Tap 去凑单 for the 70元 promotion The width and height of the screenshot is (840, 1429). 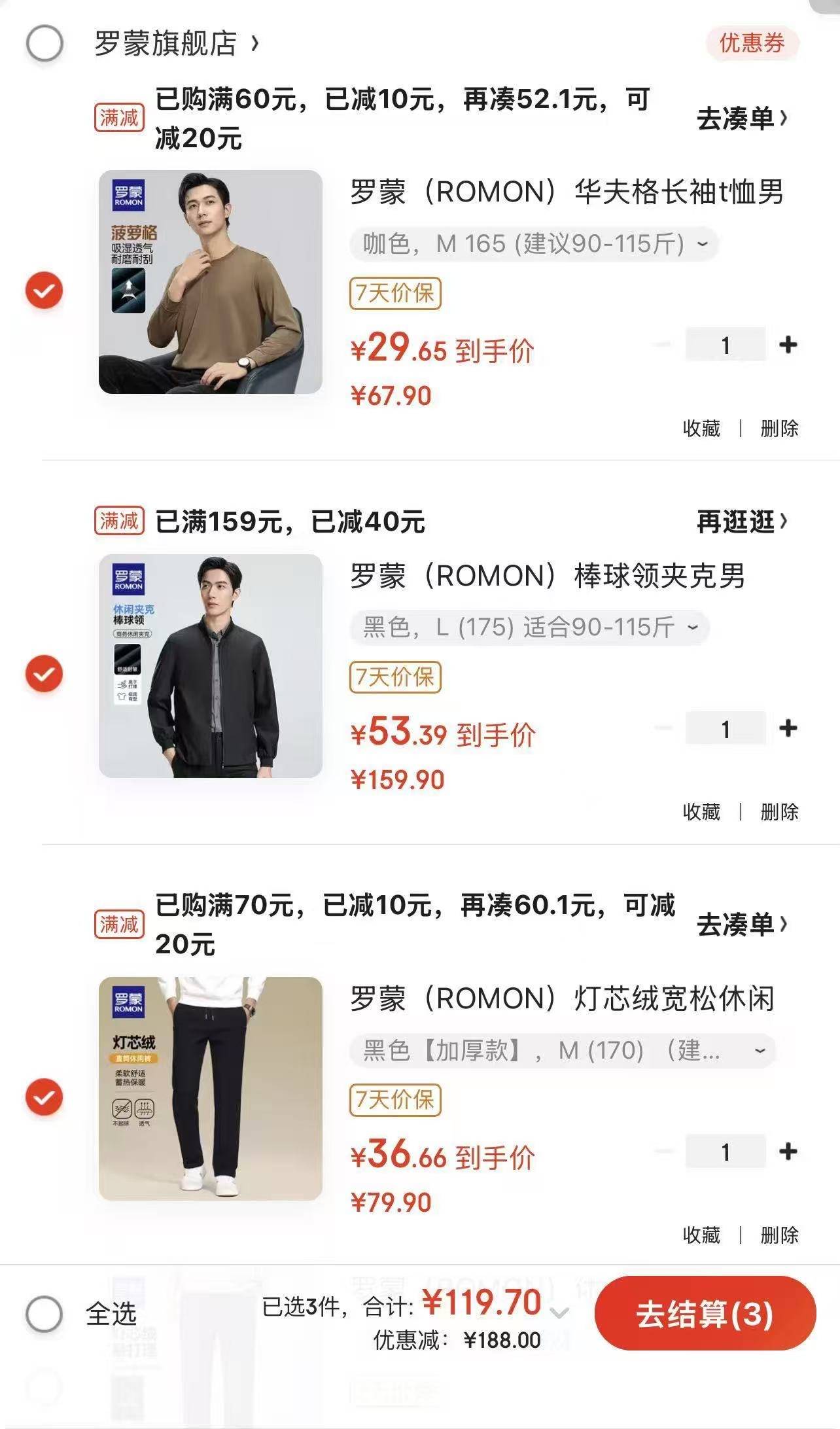click(741, 925)
